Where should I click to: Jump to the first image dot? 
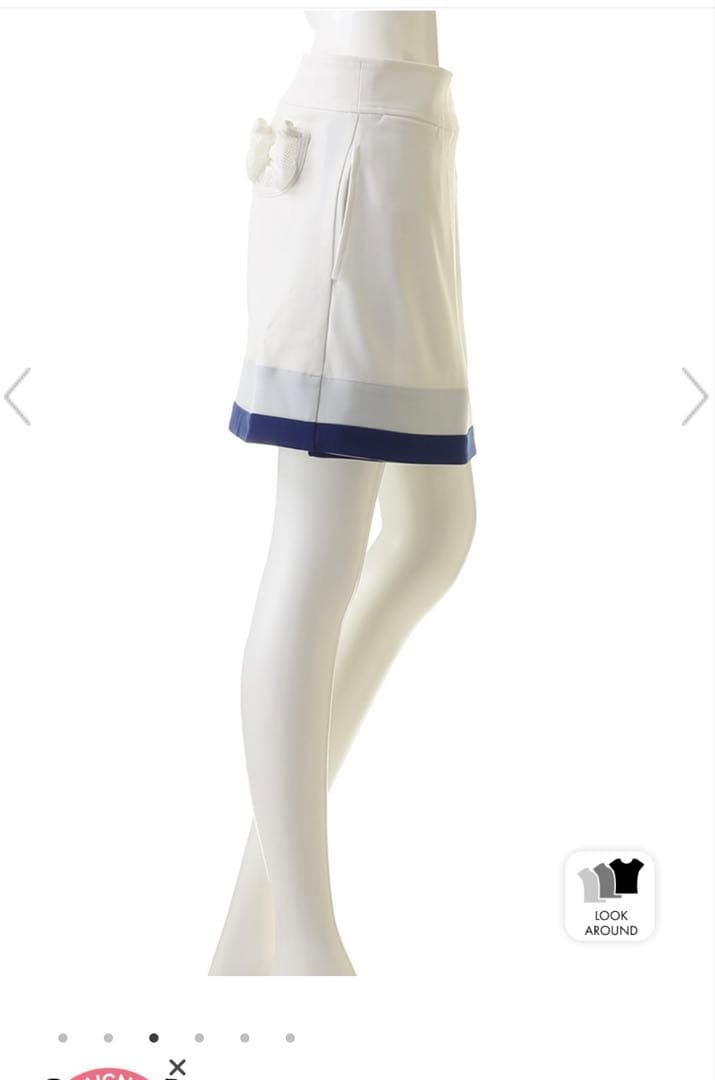click(63, 1038)
